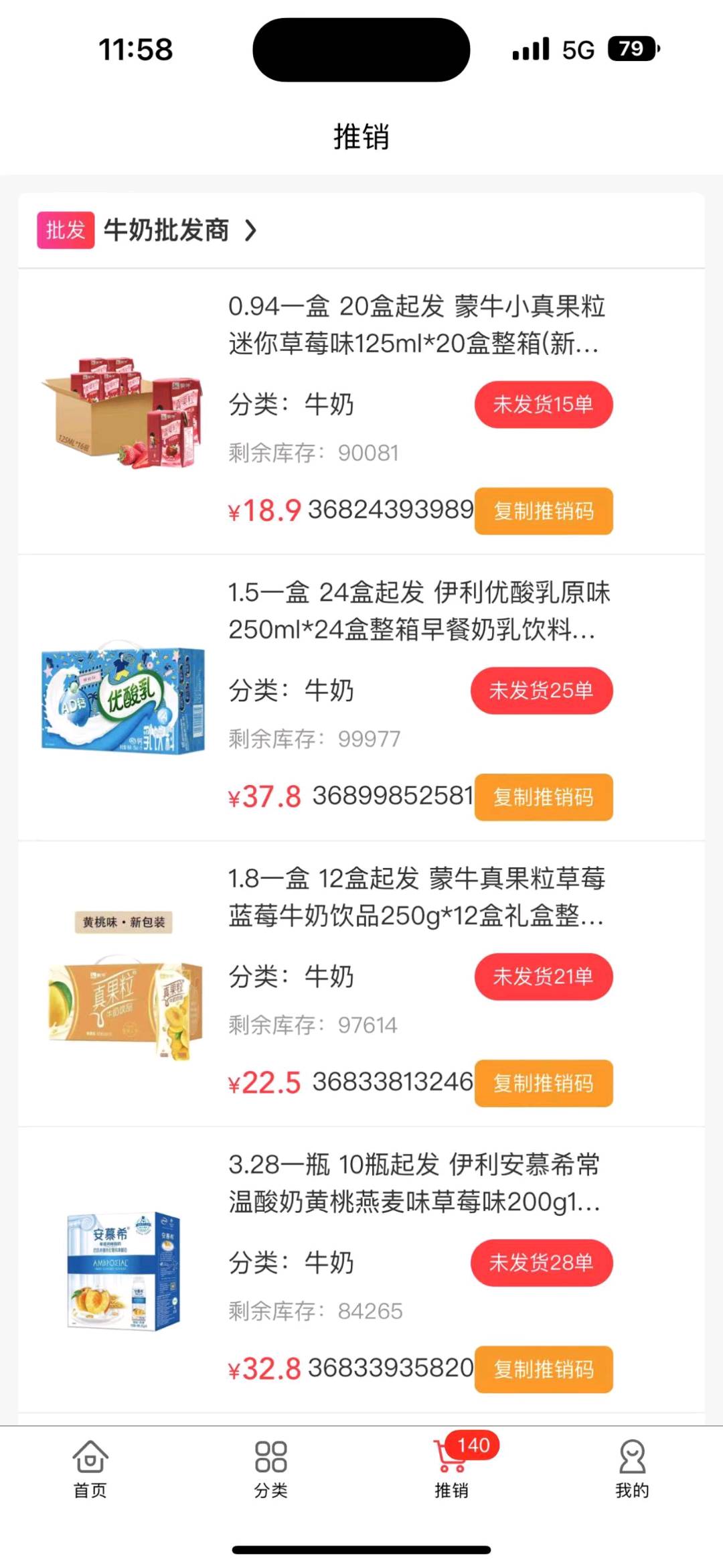Check 未发货21单 pending orders

[544, 977]
